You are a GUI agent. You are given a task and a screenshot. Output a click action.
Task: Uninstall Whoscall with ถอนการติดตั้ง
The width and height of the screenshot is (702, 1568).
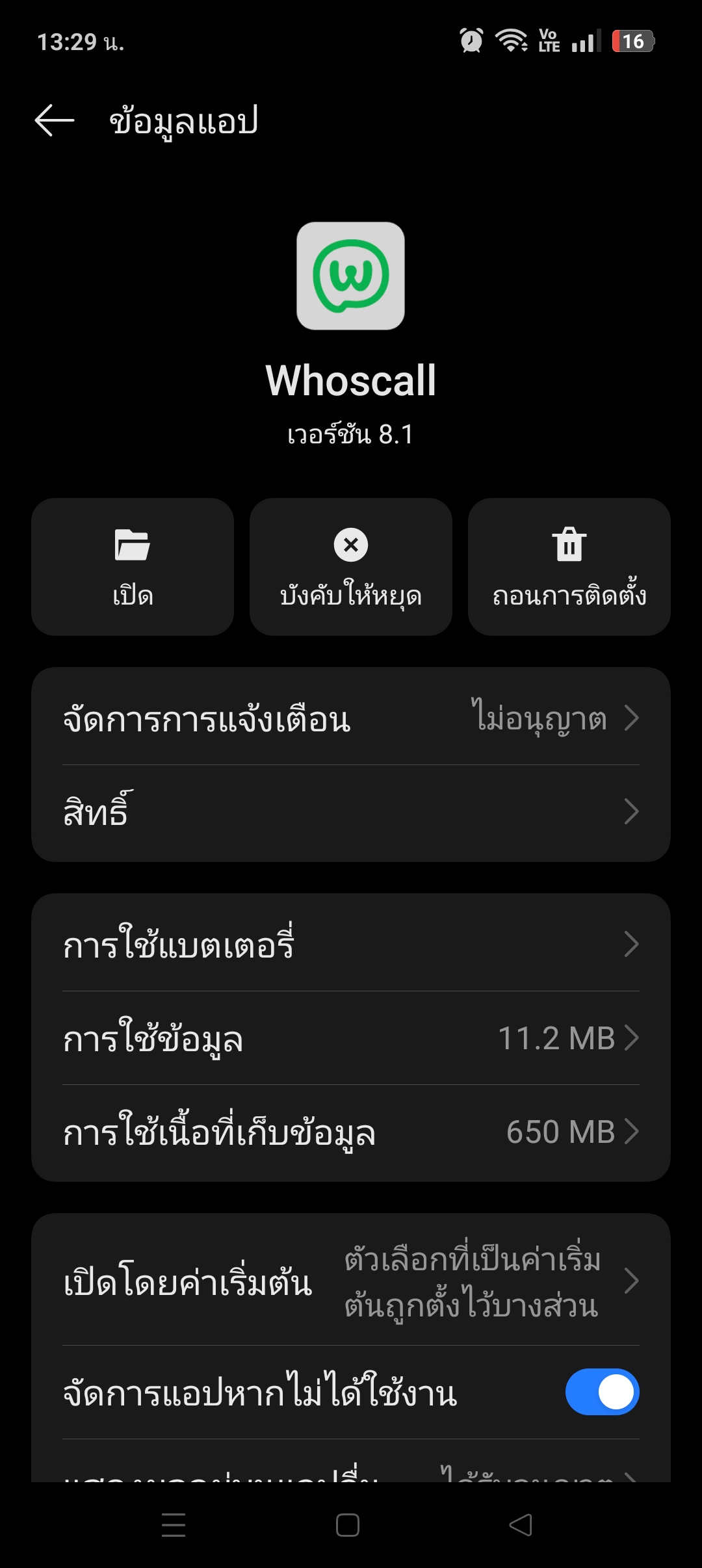(569, 567)
